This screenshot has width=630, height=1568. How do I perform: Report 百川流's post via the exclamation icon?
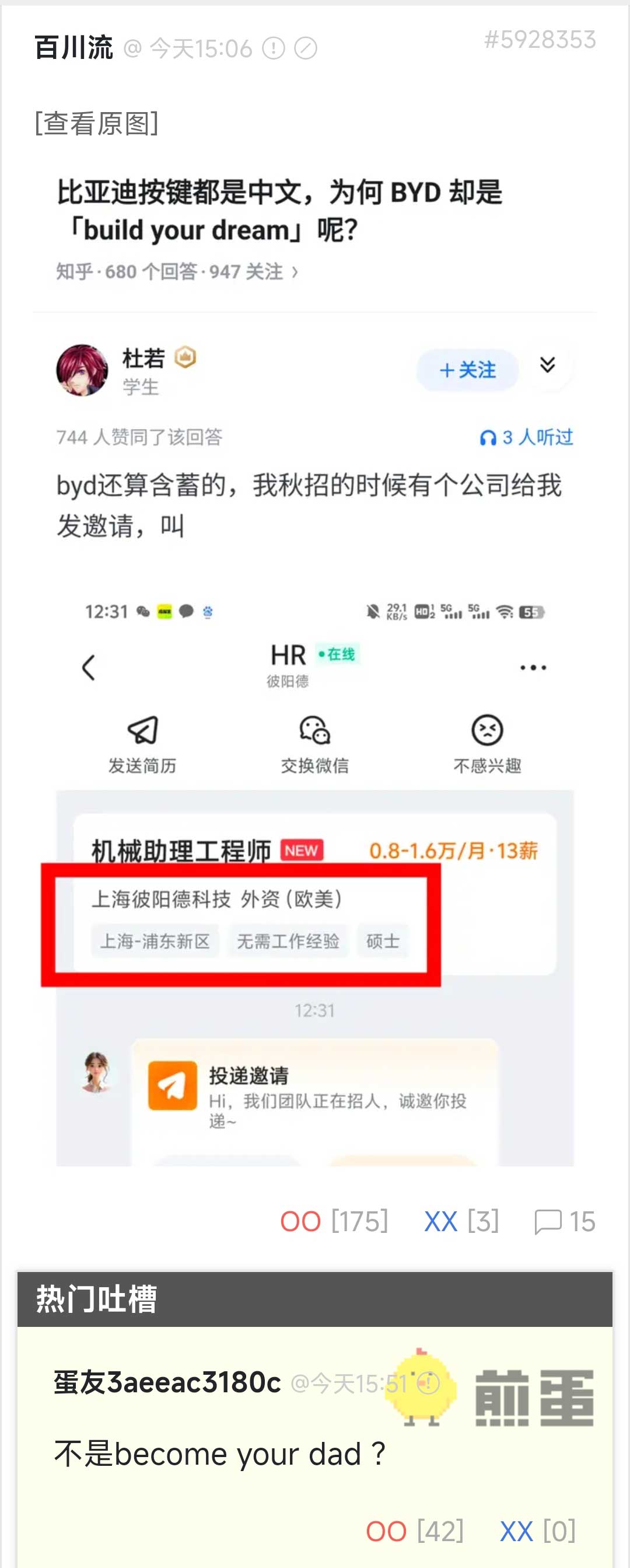274,48
